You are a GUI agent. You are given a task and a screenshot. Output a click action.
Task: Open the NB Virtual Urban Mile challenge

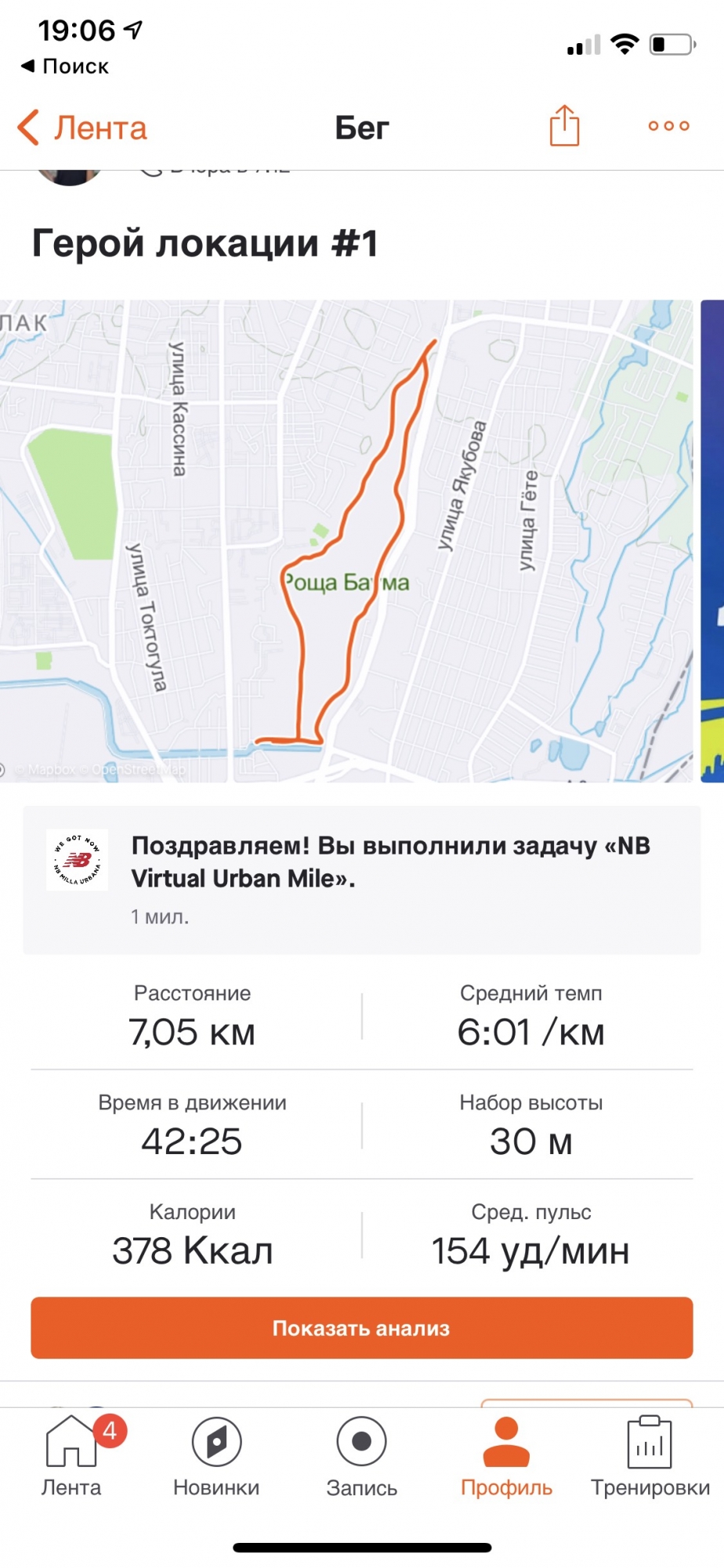[x=361, y=880]
